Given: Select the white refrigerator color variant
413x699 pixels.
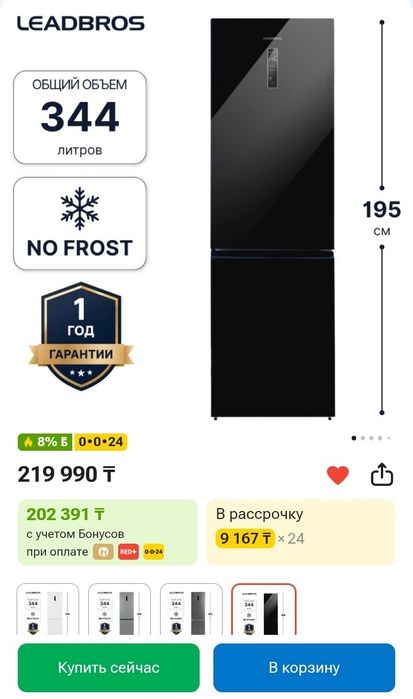Looking at the screenshot, I should pos(48,609).
